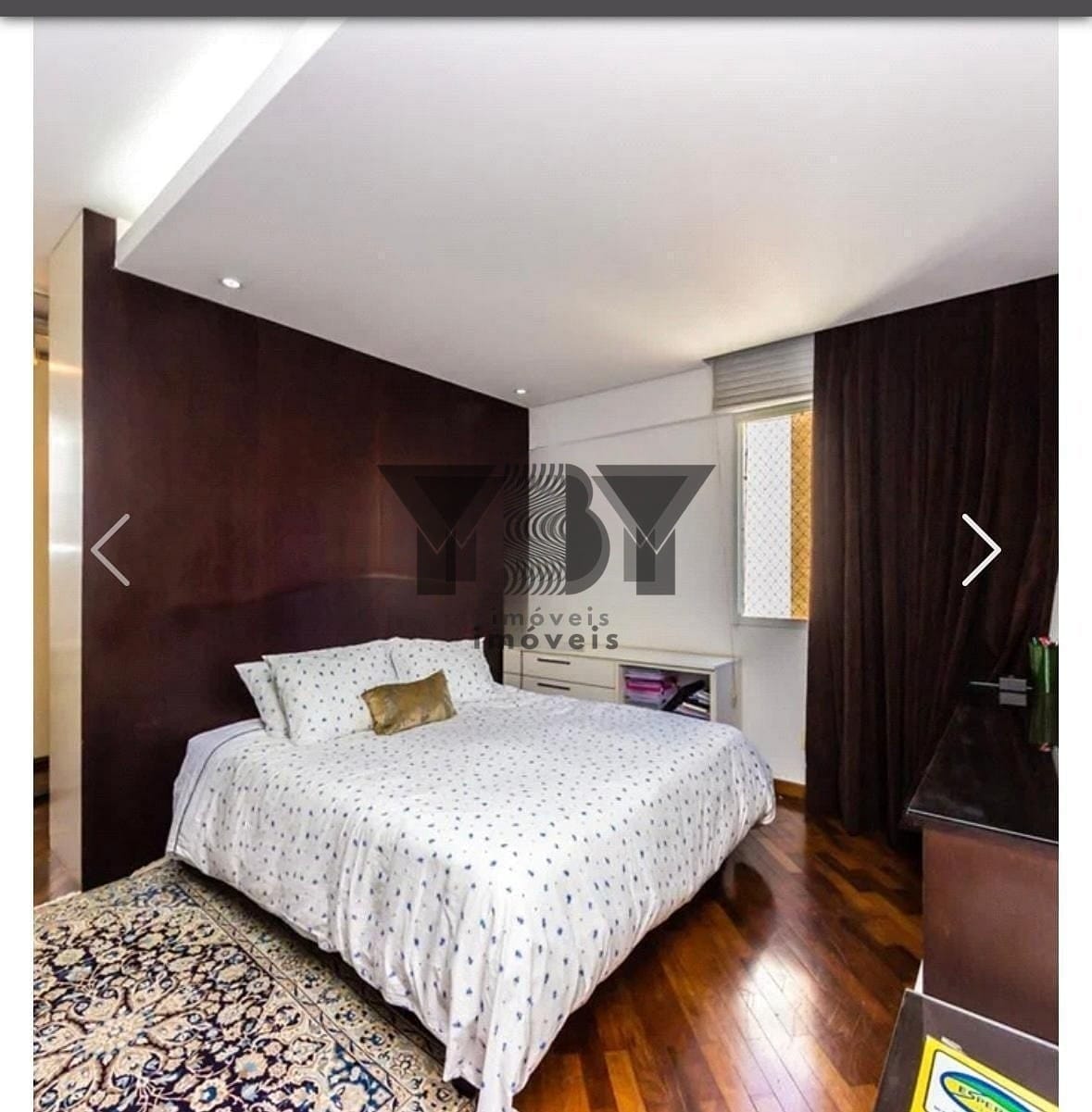
Task: Go to the next photo
Action: coord(980,550)
